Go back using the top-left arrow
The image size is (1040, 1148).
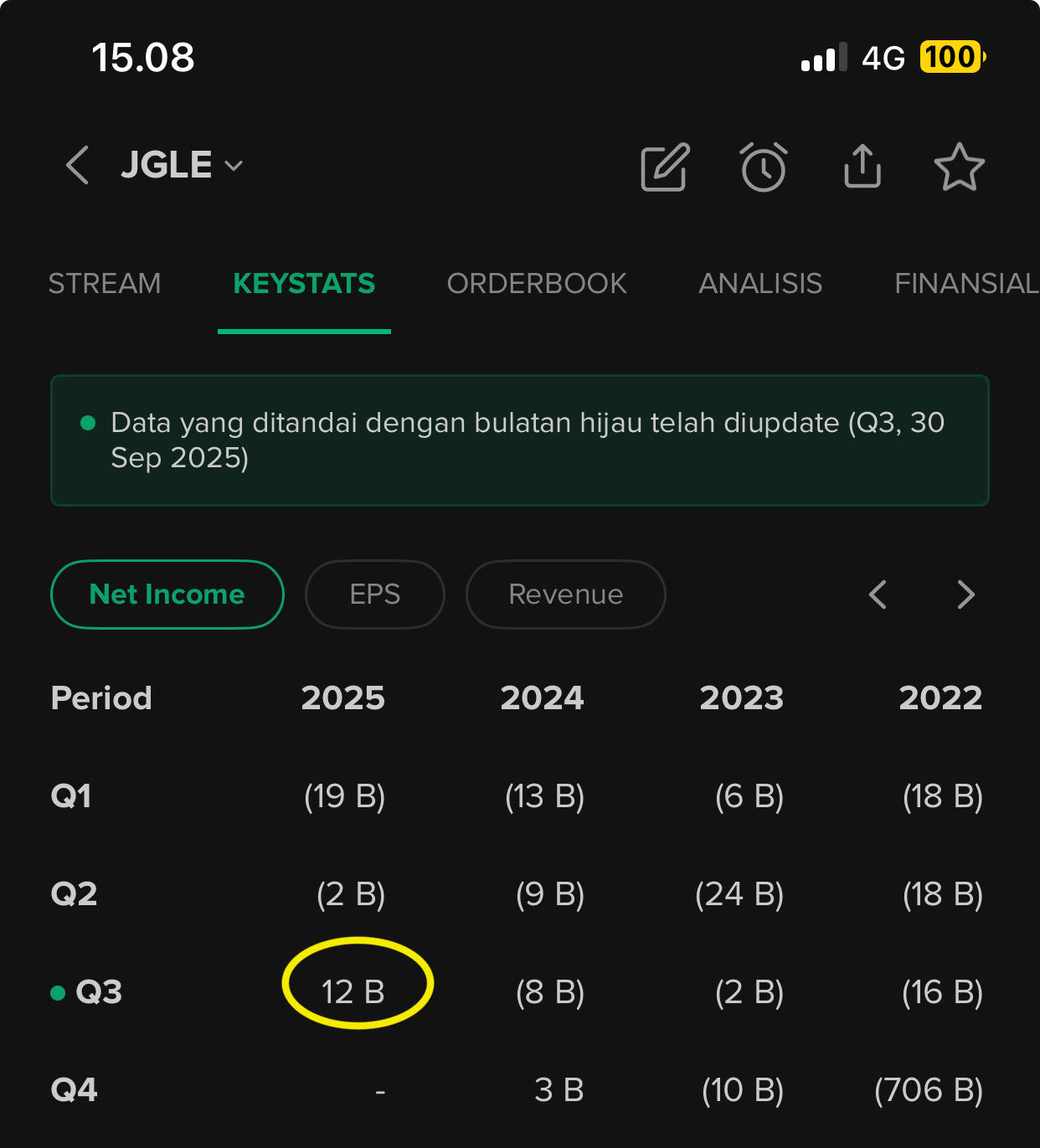(x=77, y=165)
